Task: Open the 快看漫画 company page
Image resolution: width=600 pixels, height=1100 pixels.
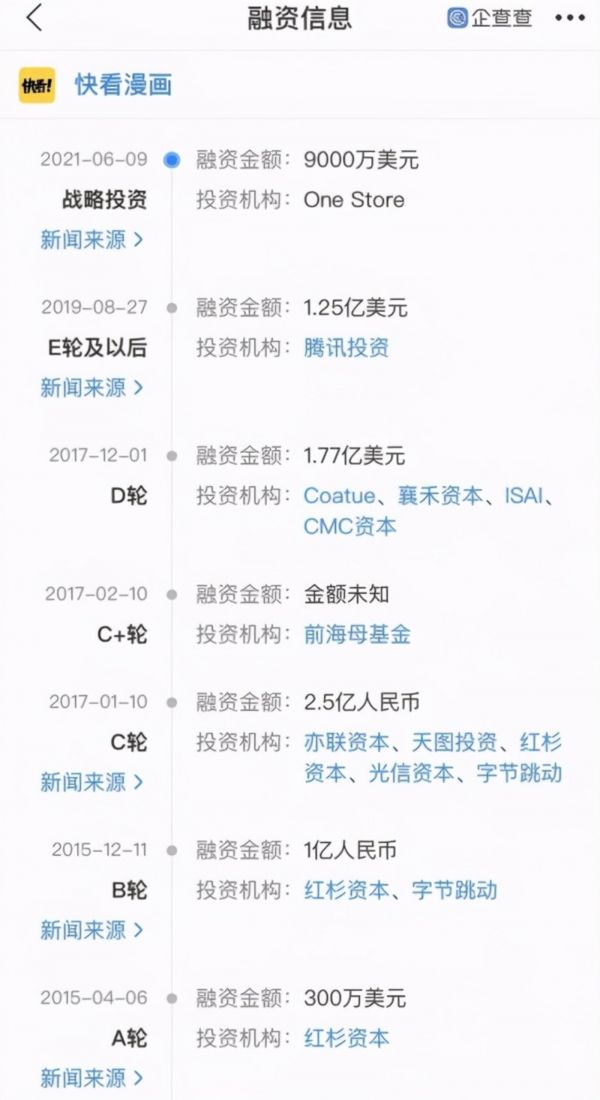Action: coord(123,85)
